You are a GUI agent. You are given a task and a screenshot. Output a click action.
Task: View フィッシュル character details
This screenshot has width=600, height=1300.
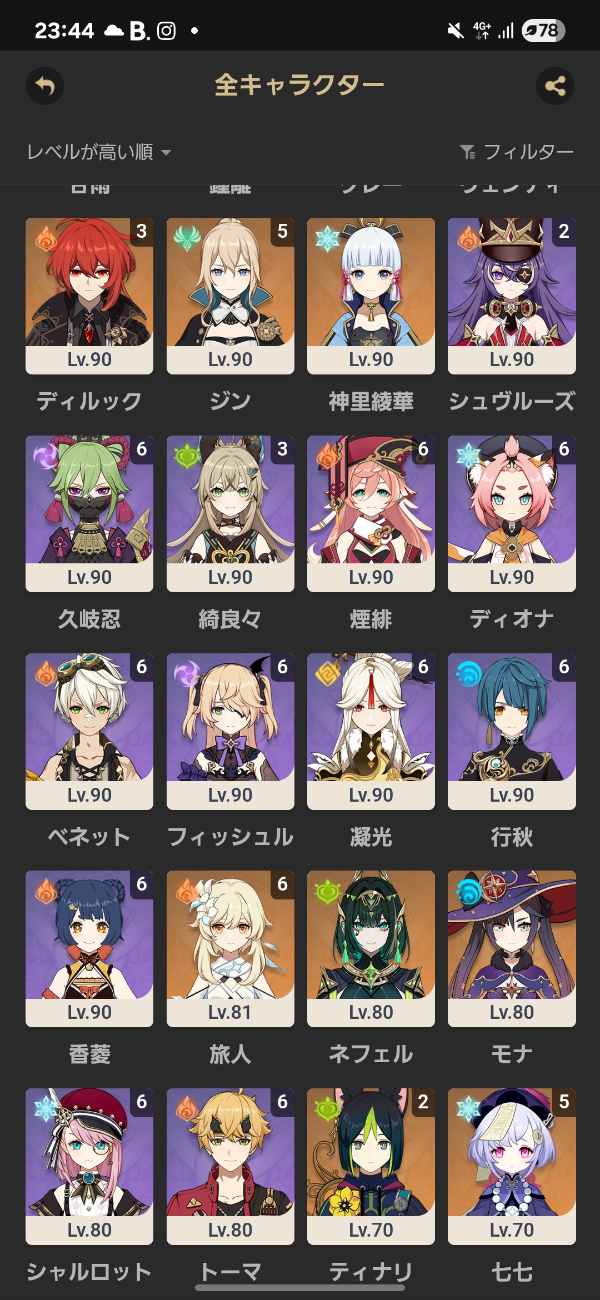point(230,731)
